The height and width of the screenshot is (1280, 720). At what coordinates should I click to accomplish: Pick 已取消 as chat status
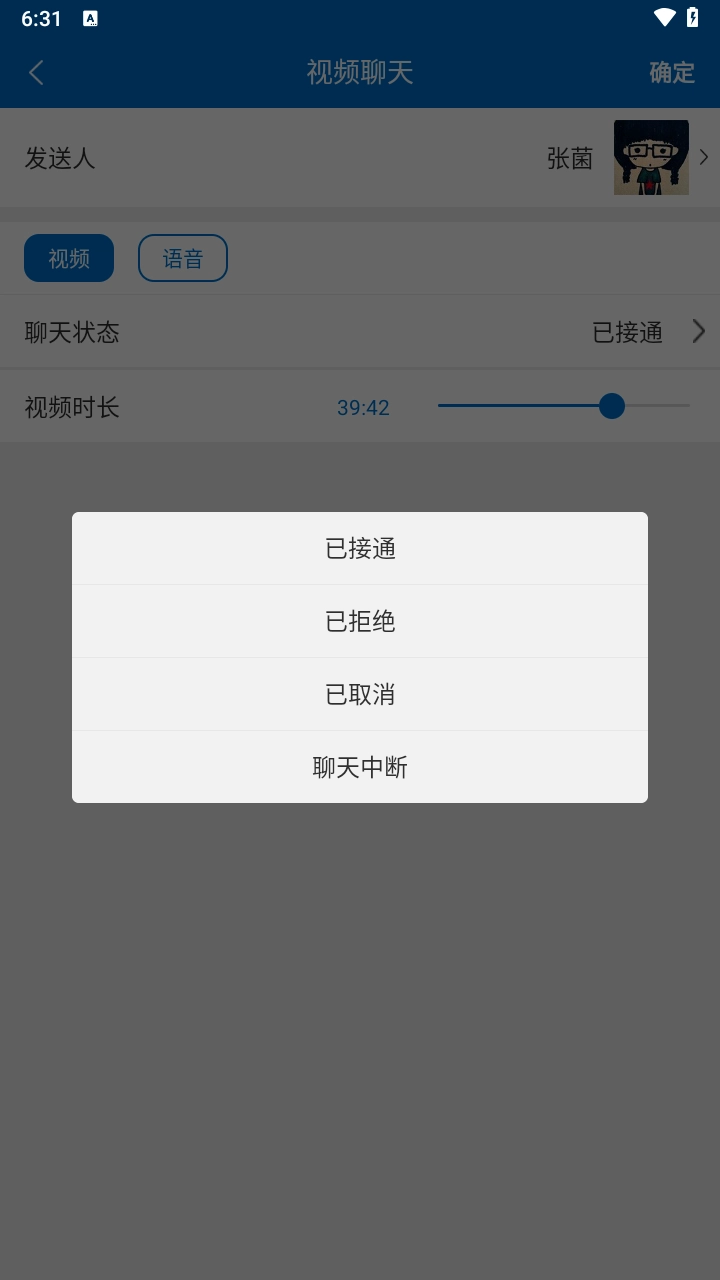pyautogui.click(x=360, y=694)
